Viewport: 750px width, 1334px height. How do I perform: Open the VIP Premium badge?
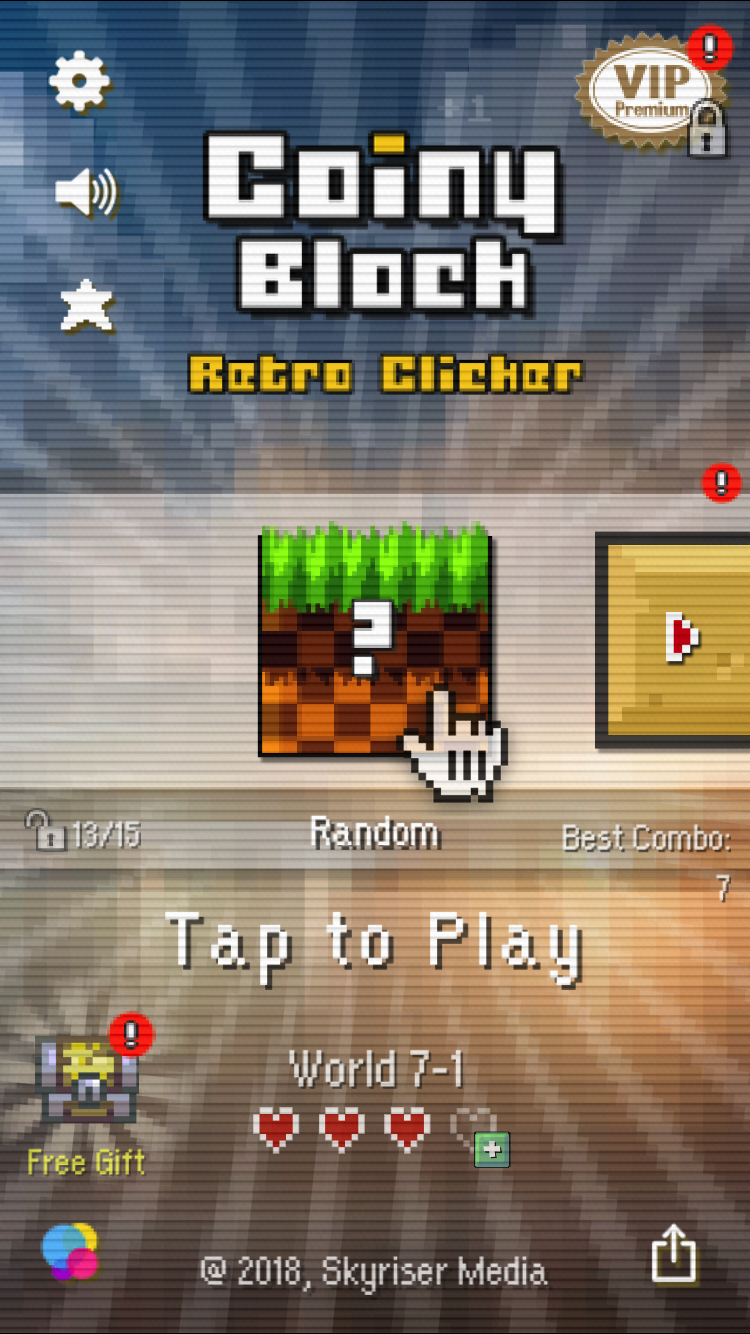[650, 92]
